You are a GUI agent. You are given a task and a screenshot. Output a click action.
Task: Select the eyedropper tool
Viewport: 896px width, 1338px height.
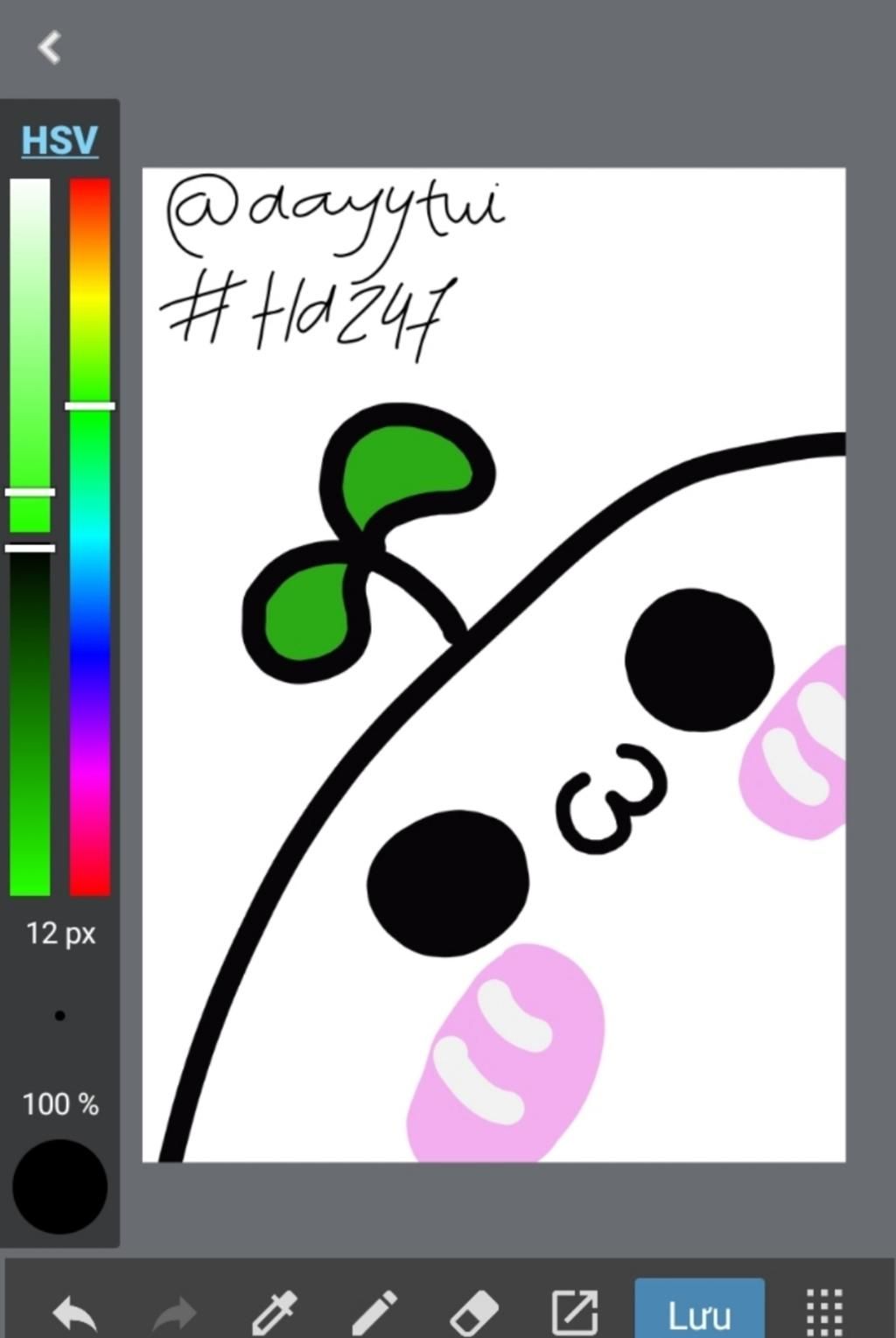pos(274,1313)
